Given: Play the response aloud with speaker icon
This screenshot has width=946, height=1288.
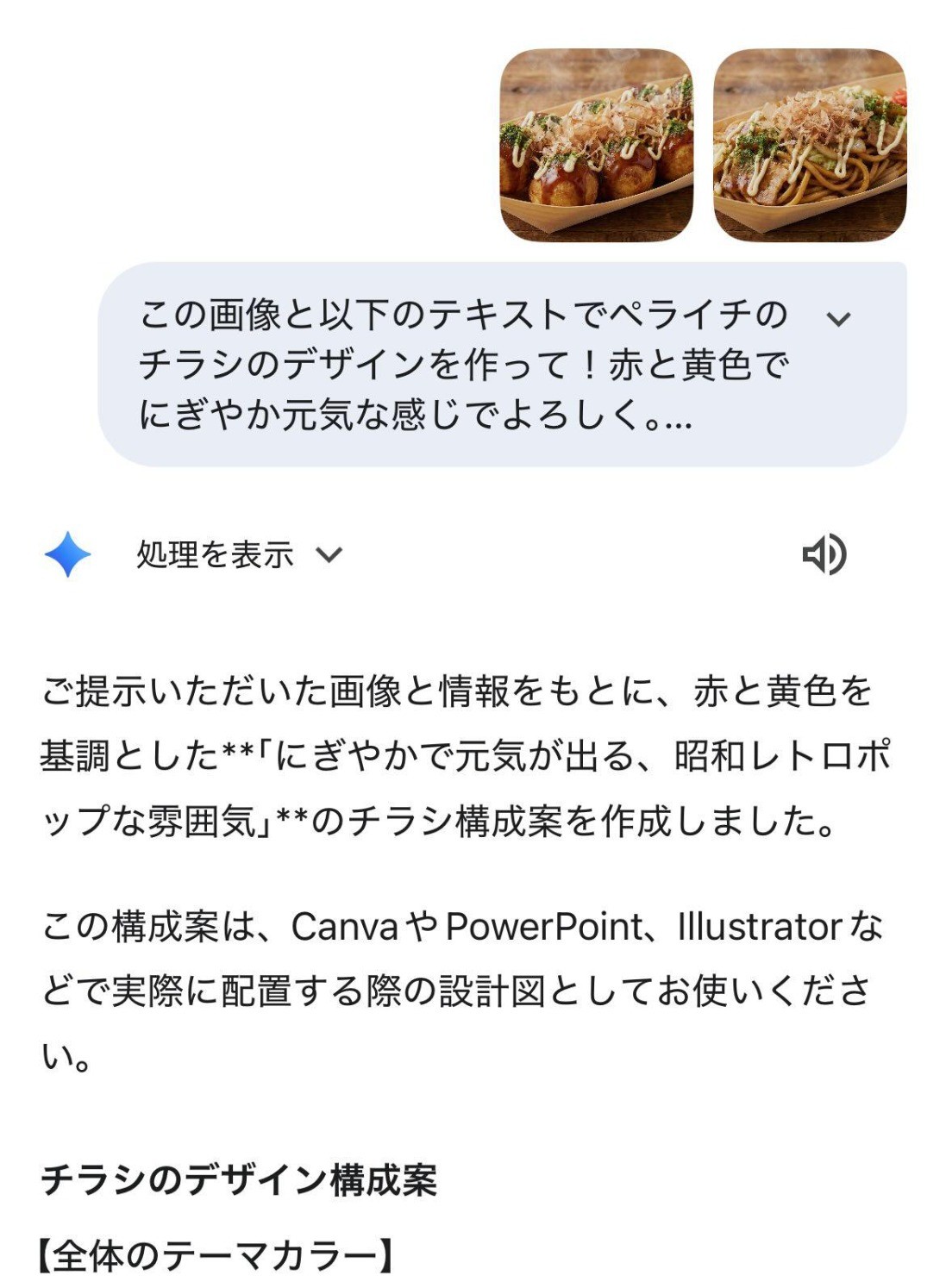Looking at the screenshot, I should (824, 554).
